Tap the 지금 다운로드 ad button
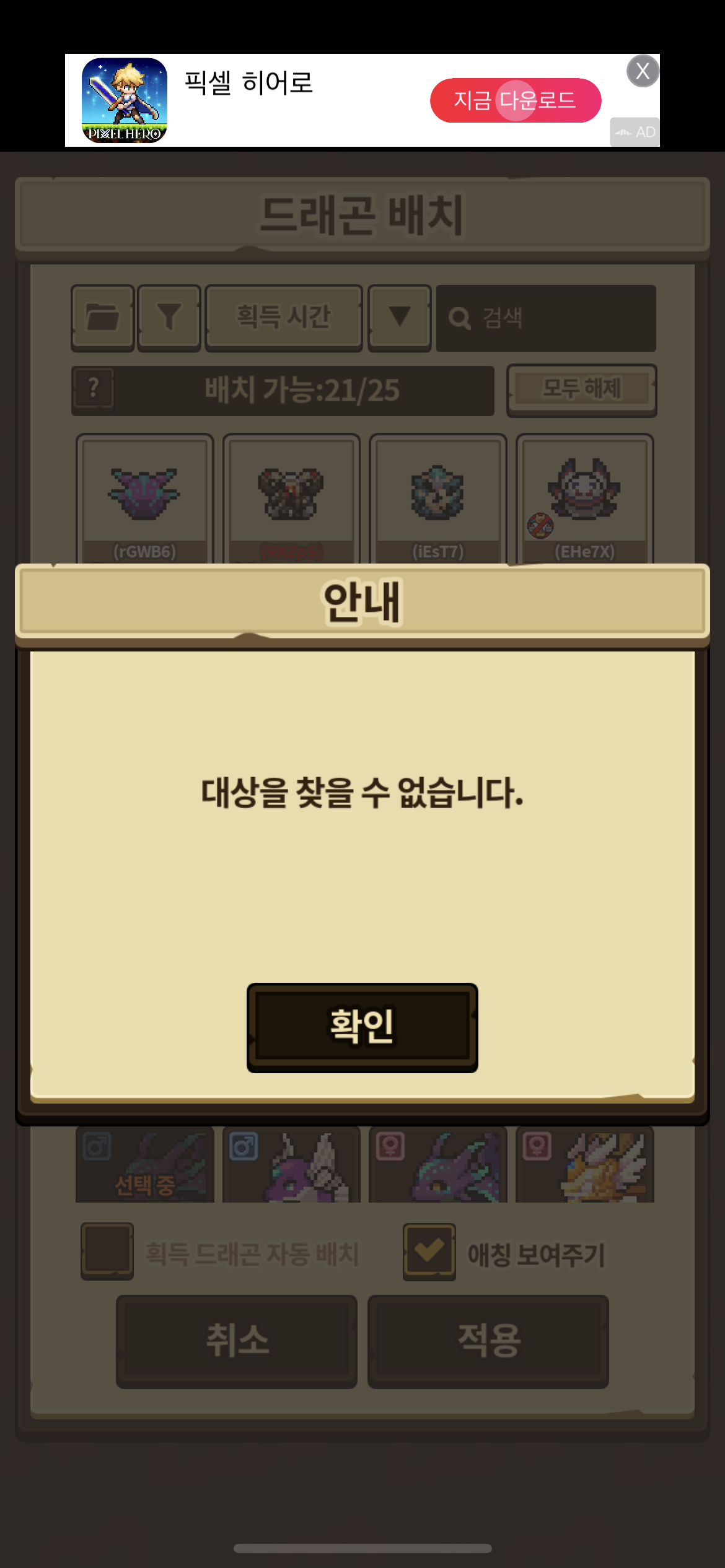 coord(516,100)
